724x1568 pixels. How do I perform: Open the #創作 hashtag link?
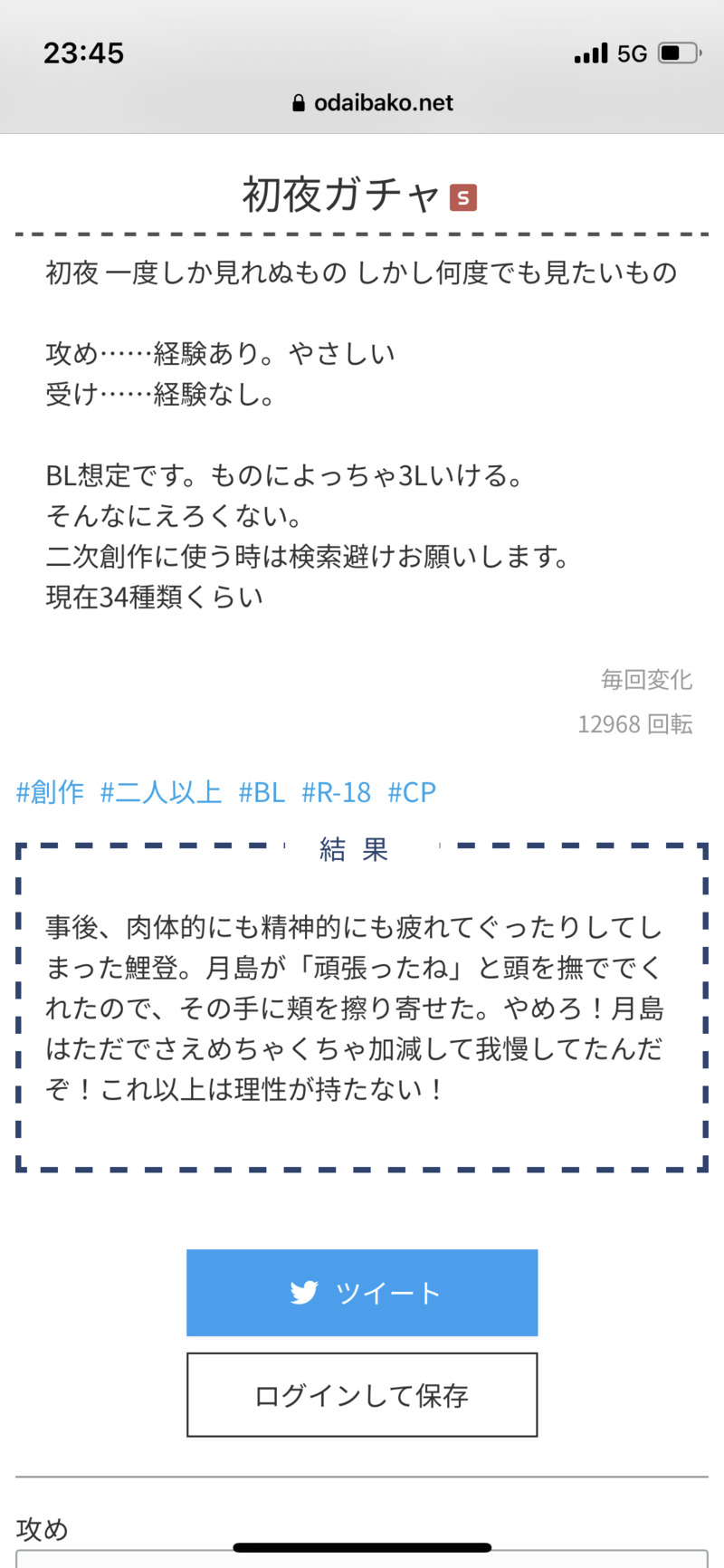[50, 792]
